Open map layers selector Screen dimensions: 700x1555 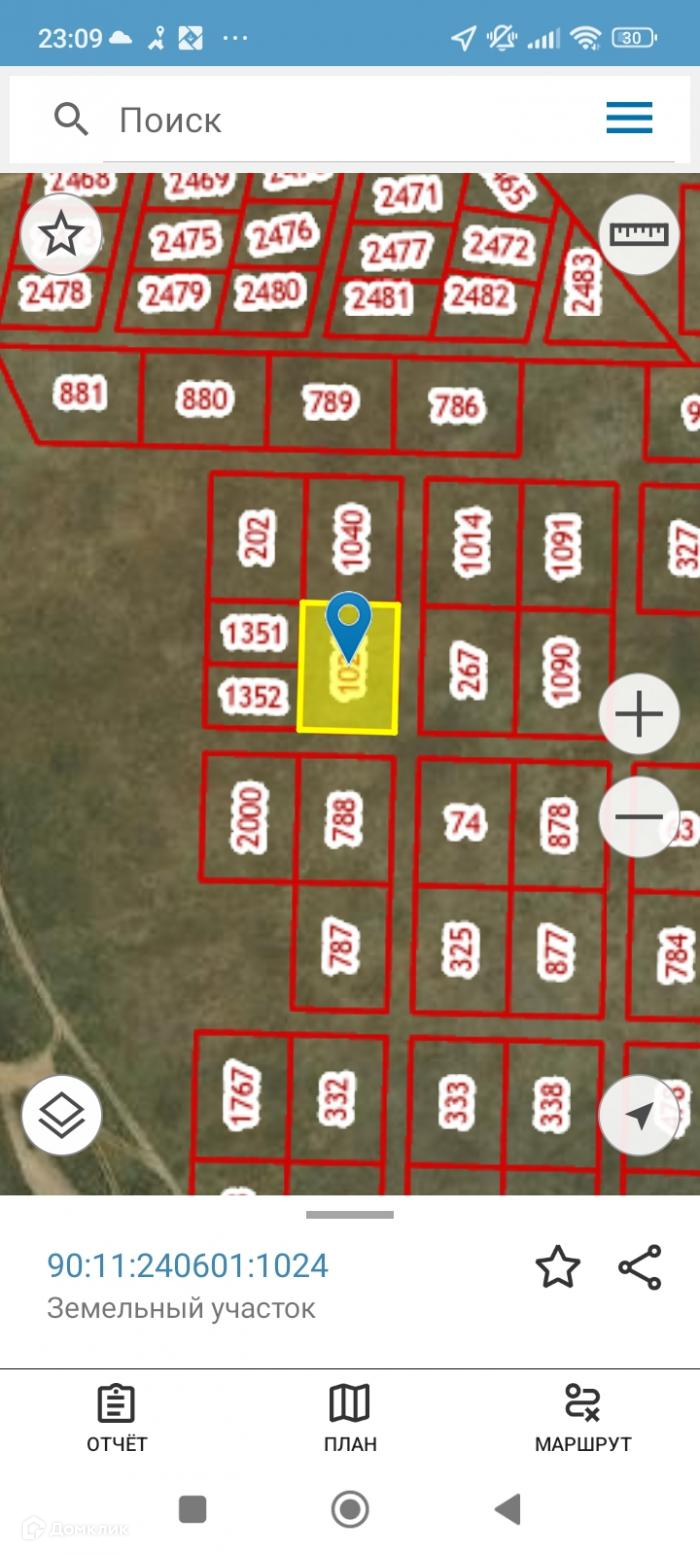coord(61,1115)
